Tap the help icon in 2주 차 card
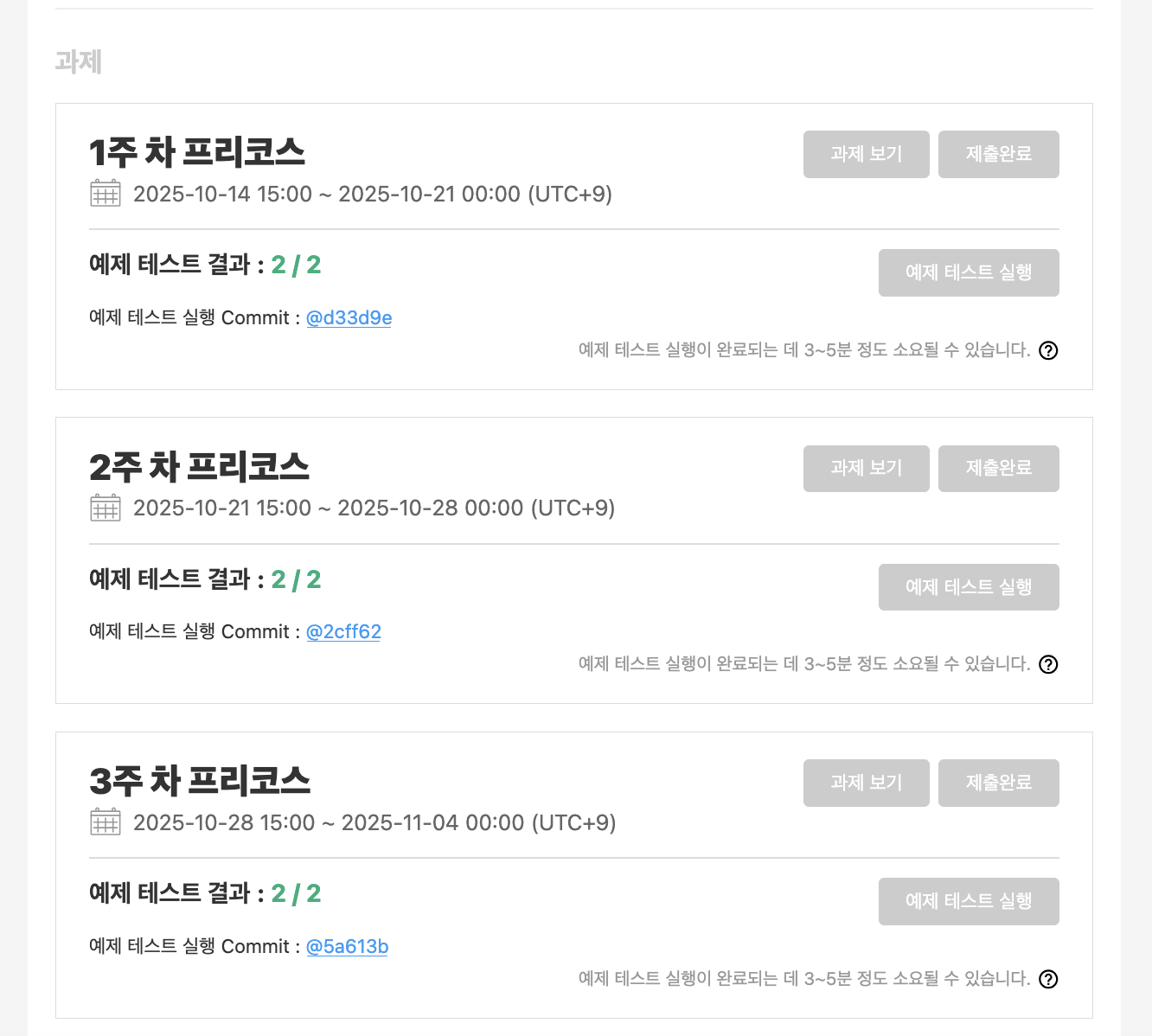Viewport: 1152px width, 1036px height. point(1048,664)
